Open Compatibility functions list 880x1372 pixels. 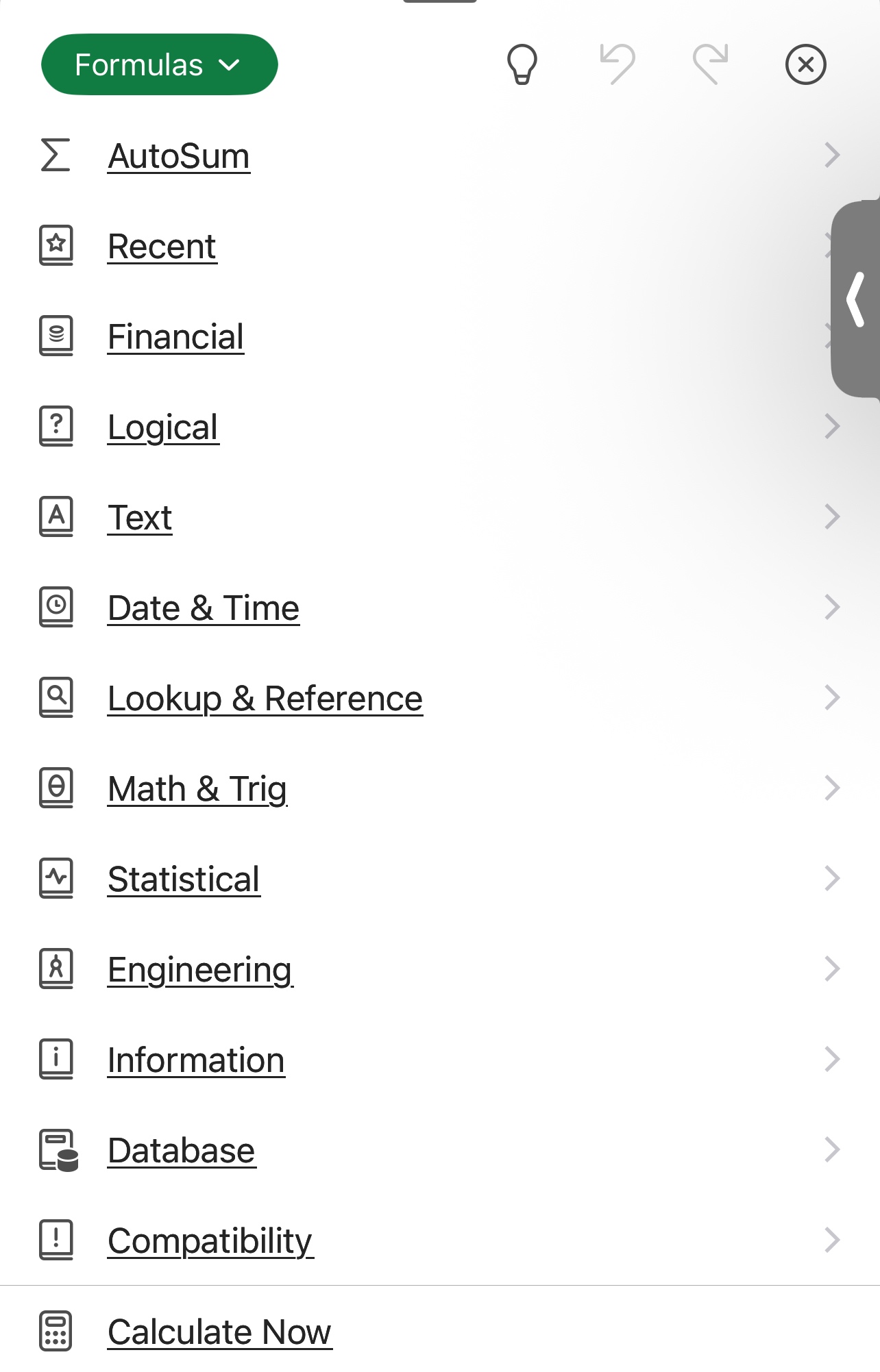(x=210, y=1241)
